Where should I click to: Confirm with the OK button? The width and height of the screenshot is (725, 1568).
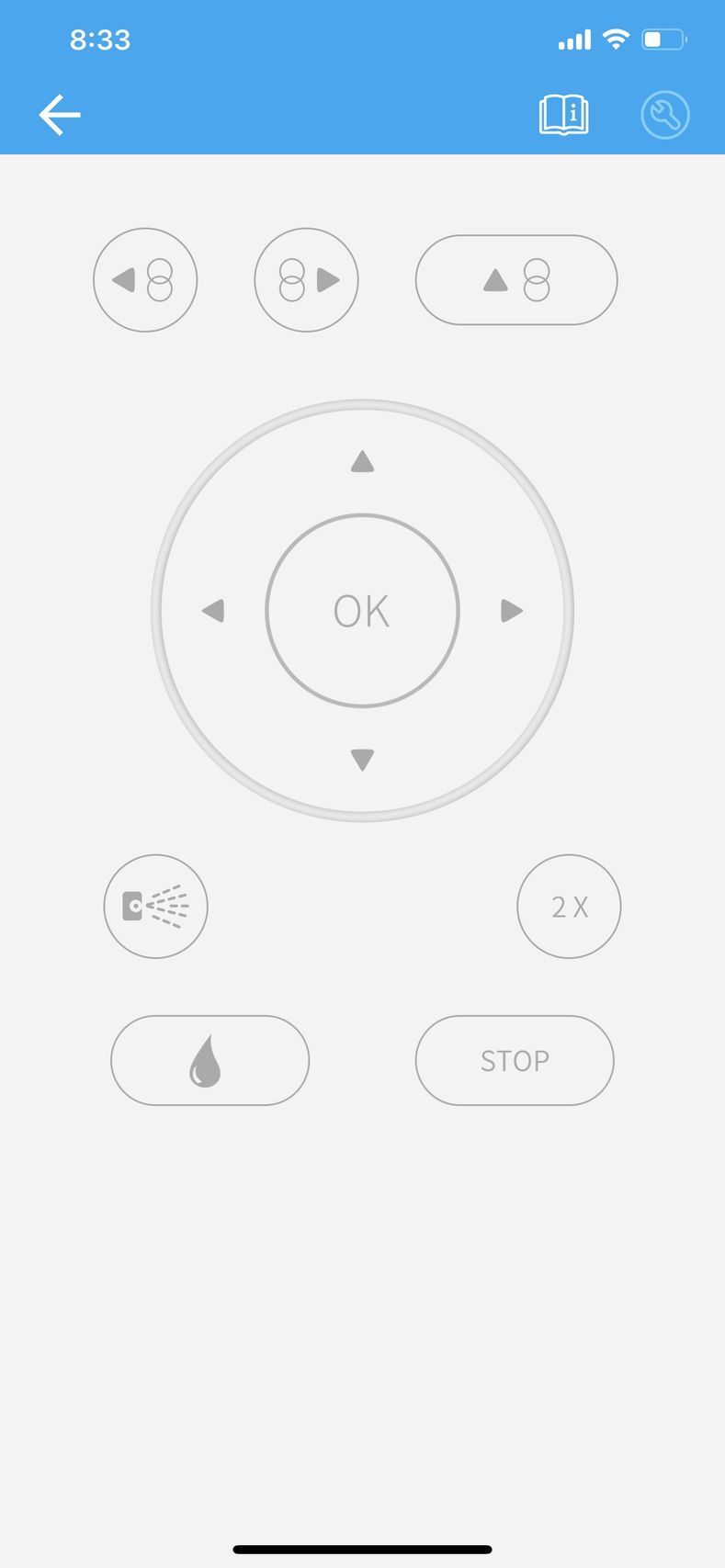click(362, 611)
